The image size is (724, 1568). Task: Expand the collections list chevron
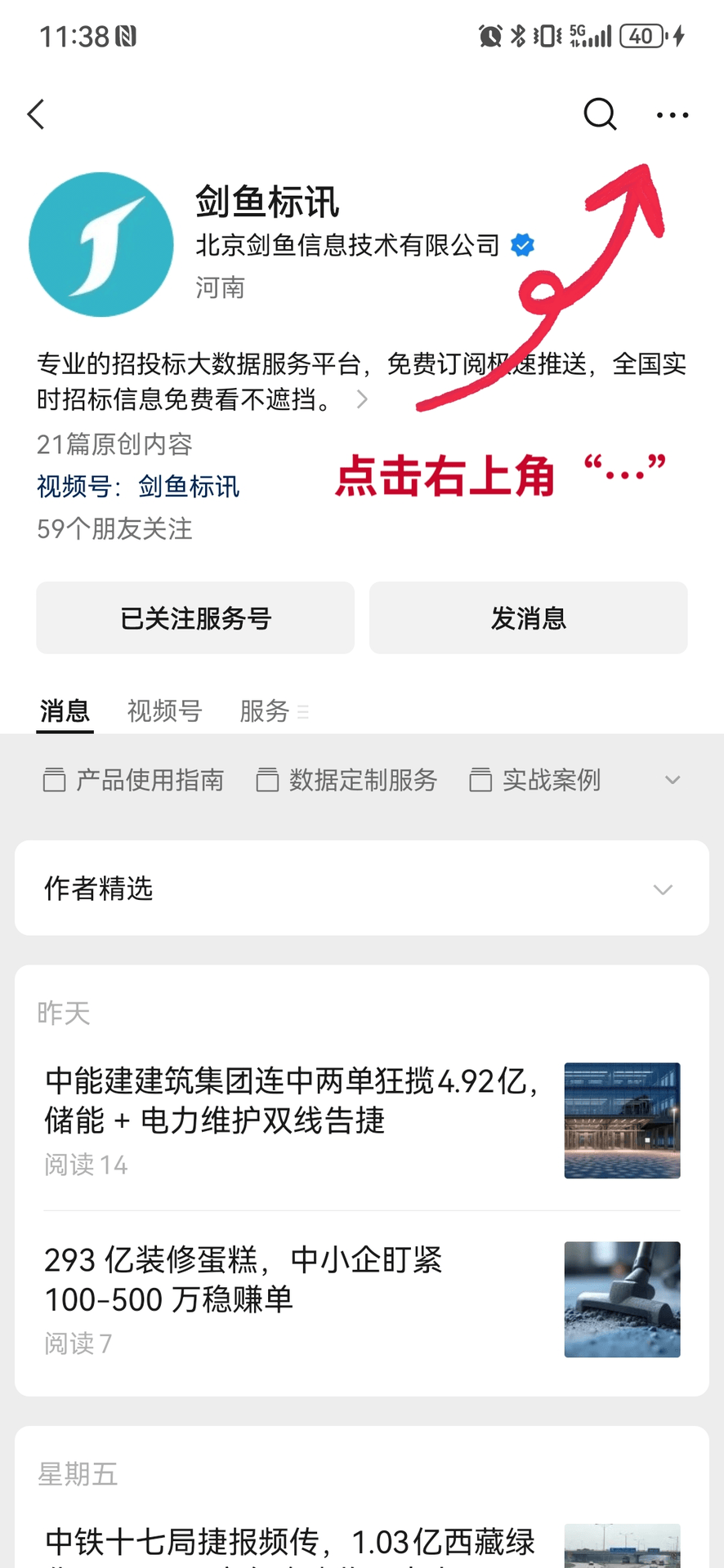point(673,781)
